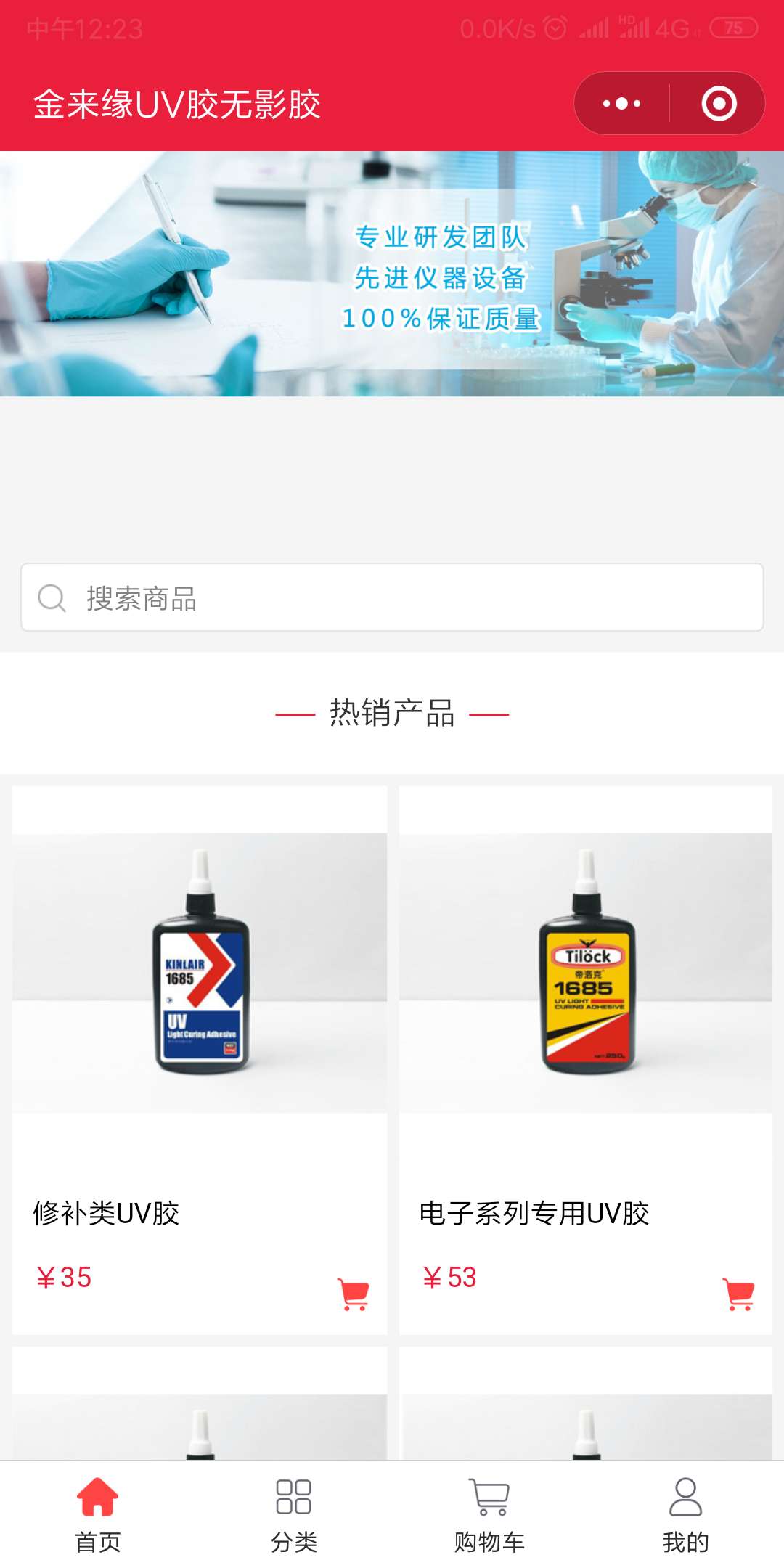Open the mini program more-options menu

(x=621, y=103)
